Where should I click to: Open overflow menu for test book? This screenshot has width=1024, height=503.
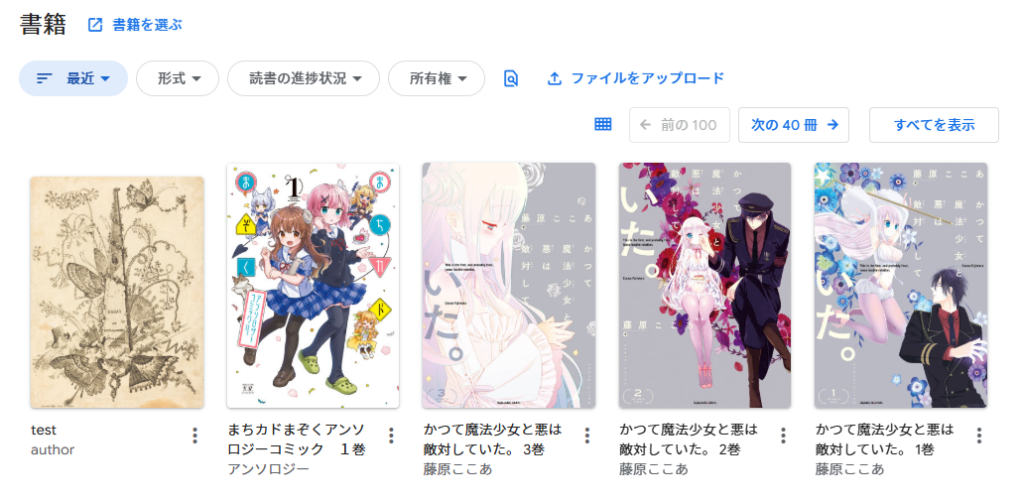(x=195, y=436)
